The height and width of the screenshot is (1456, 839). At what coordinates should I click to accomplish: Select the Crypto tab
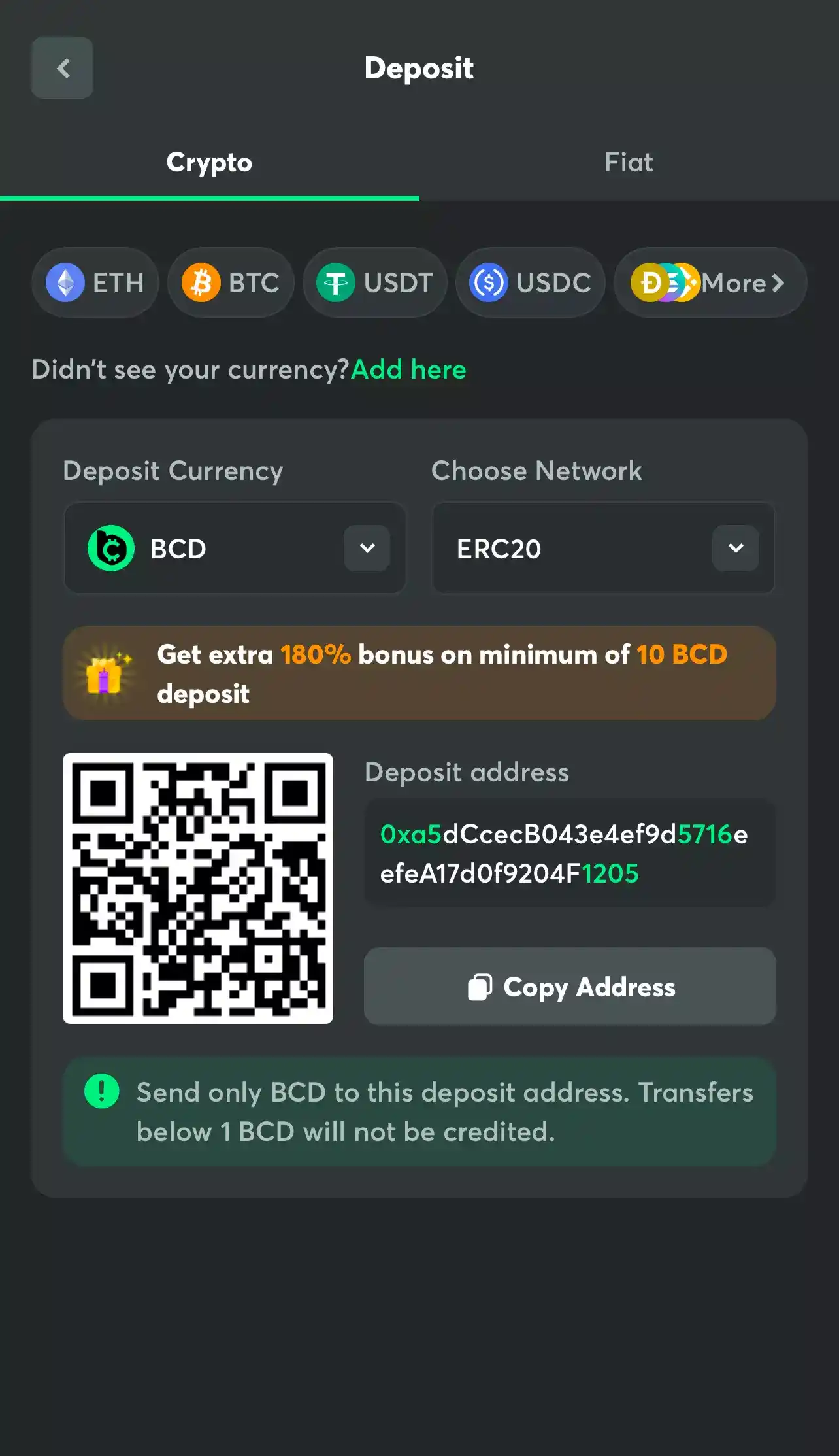coord(209,162)
